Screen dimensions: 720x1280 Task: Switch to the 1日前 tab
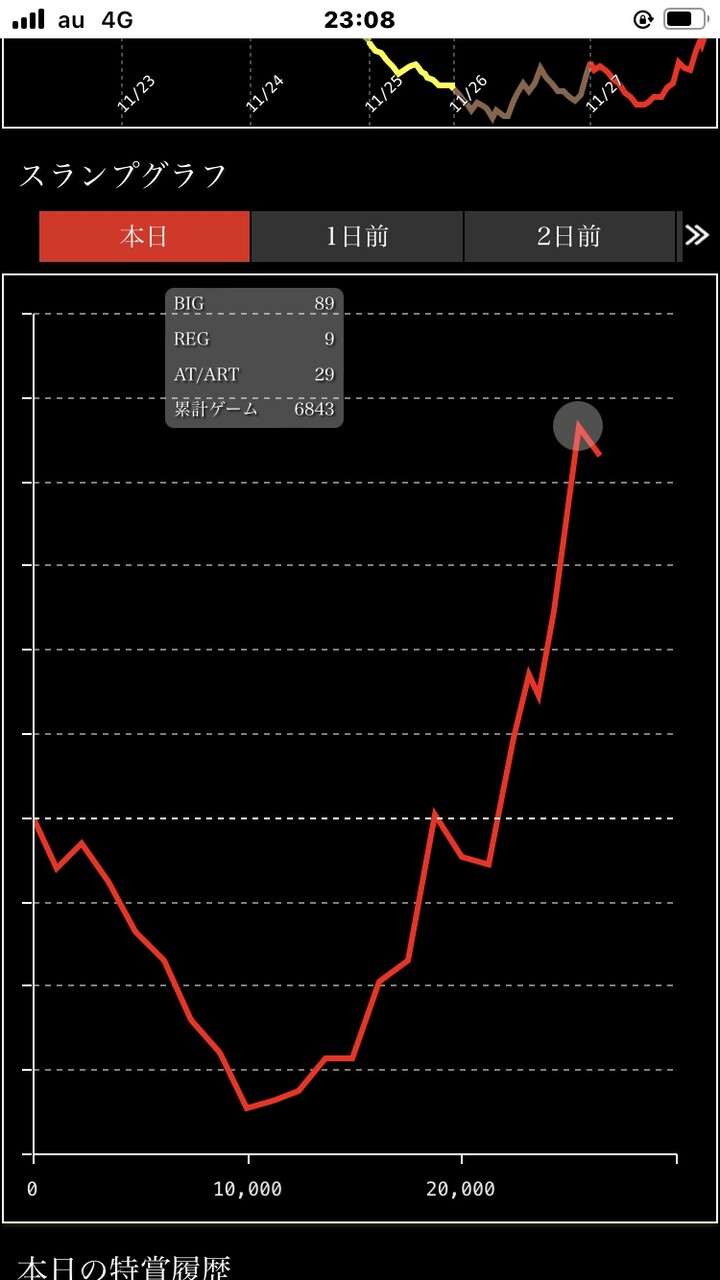pyautogui.click(x=357, y=237)
